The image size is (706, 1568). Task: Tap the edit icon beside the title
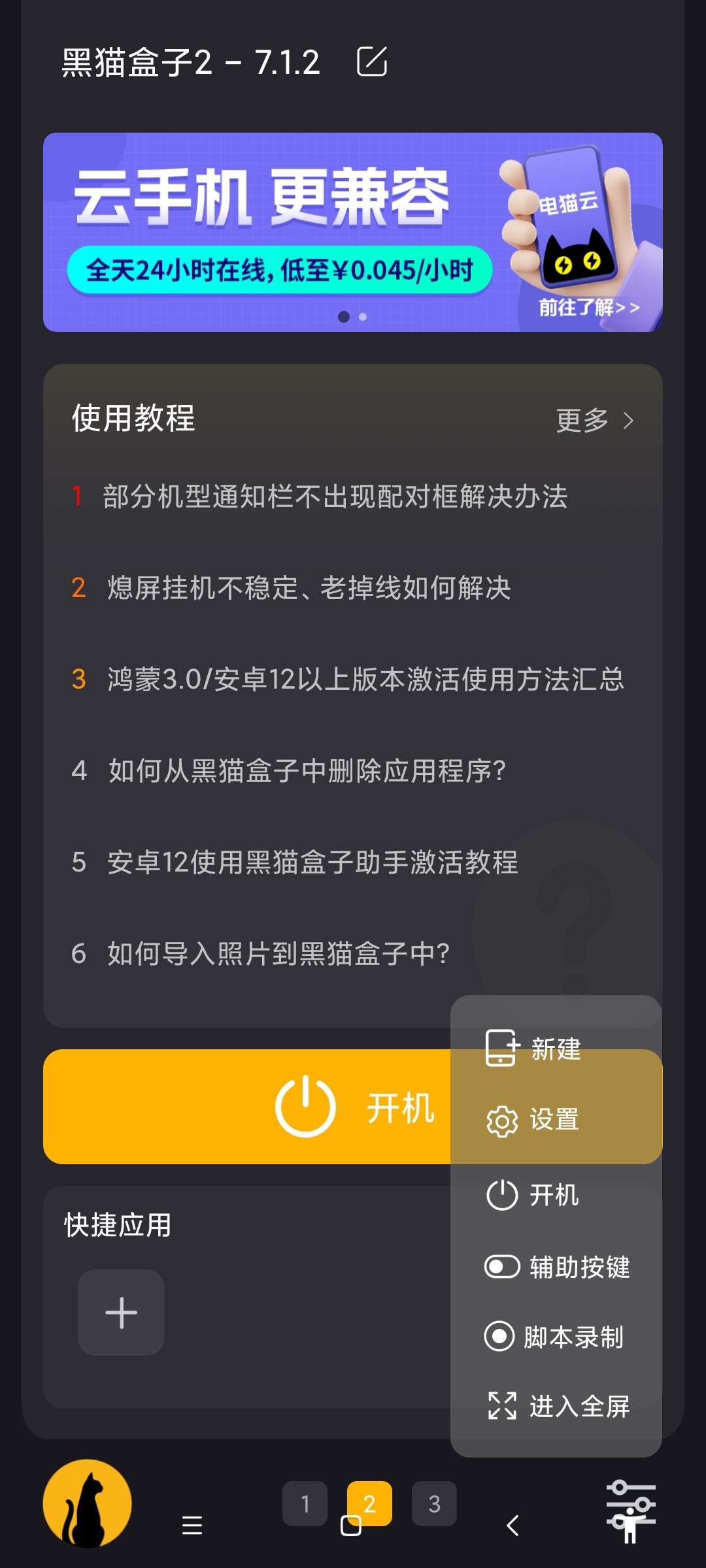[372, 62]
